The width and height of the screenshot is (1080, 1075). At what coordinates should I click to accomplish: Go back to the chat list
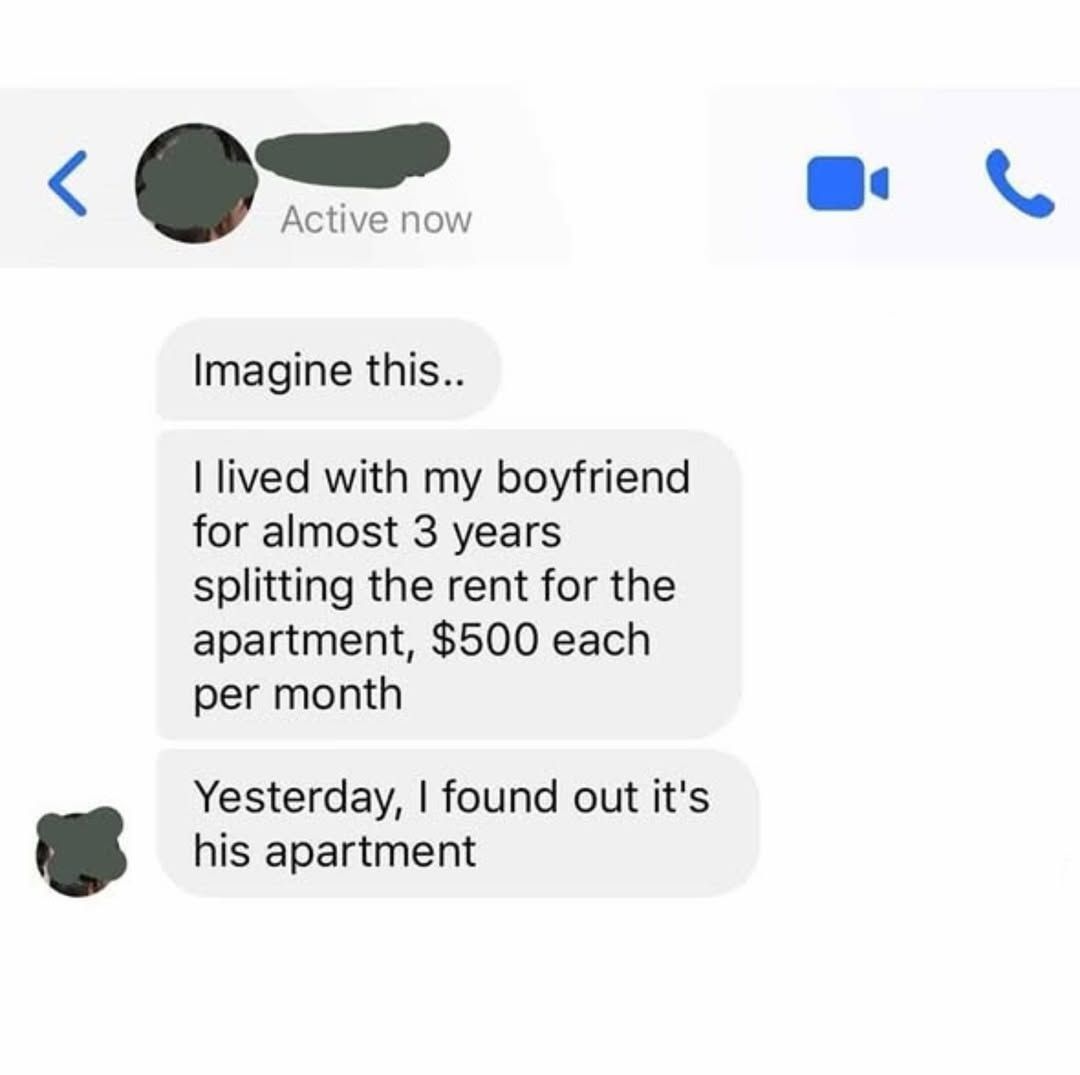point(66,183)
